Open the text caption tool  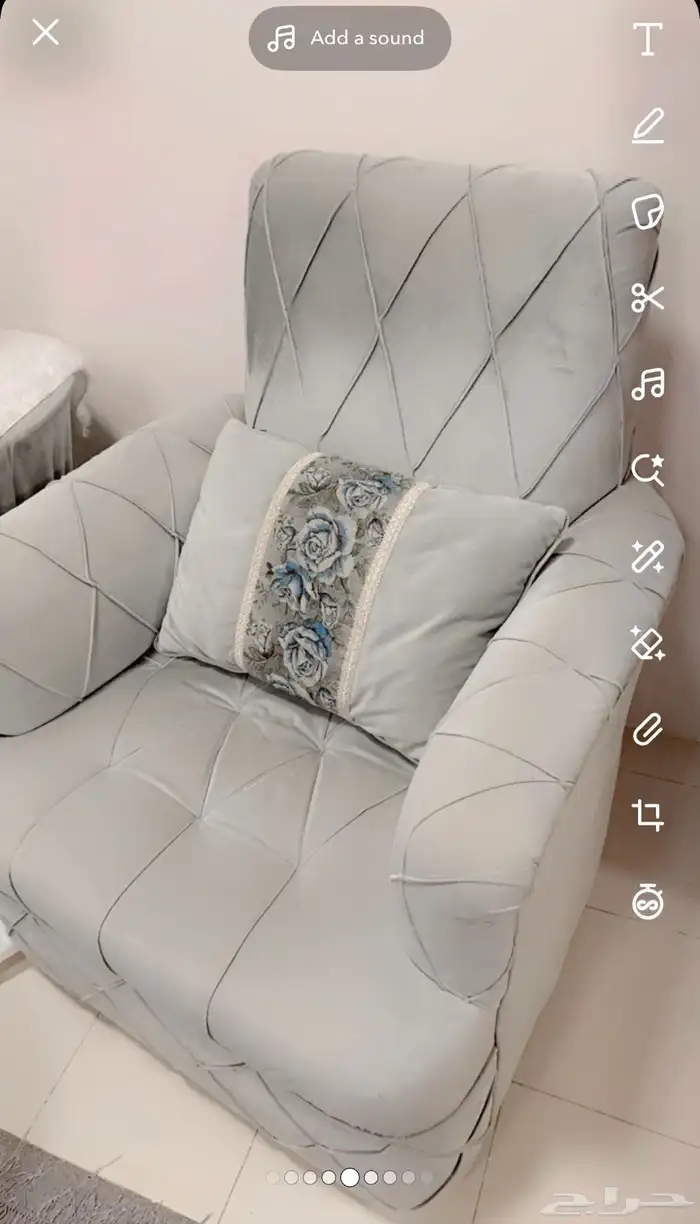point(648,39)
